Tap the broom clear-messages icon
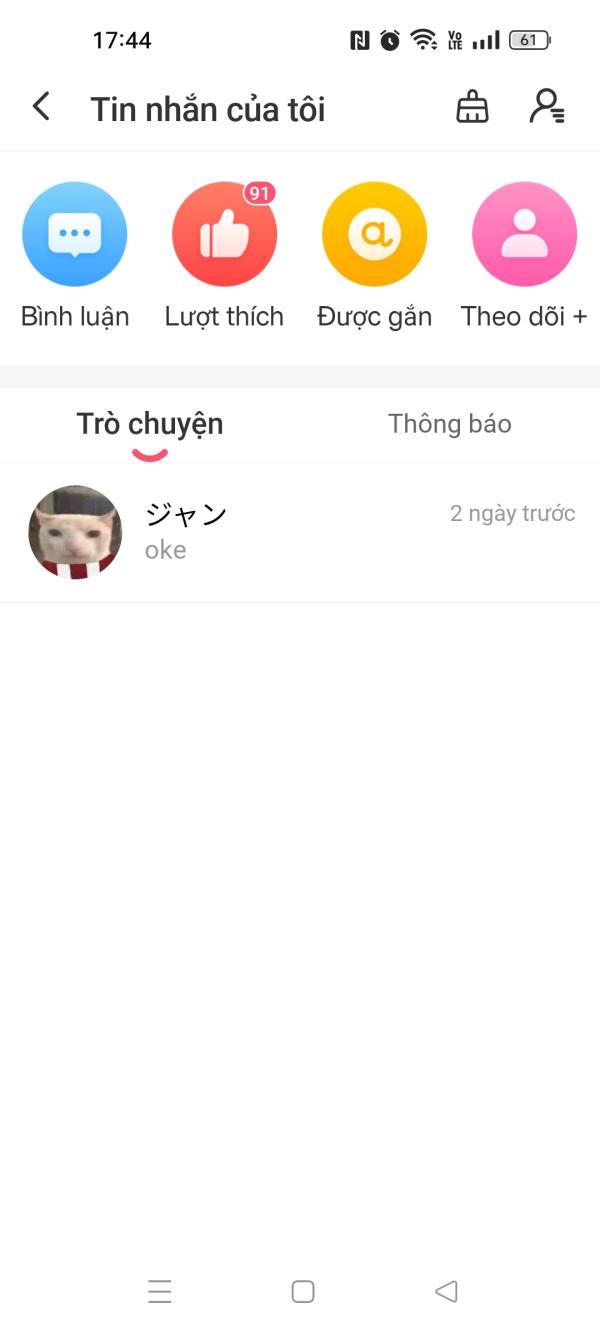Image resolution: width=600 pixels, height=1333 pixels. tap(472, 107)
